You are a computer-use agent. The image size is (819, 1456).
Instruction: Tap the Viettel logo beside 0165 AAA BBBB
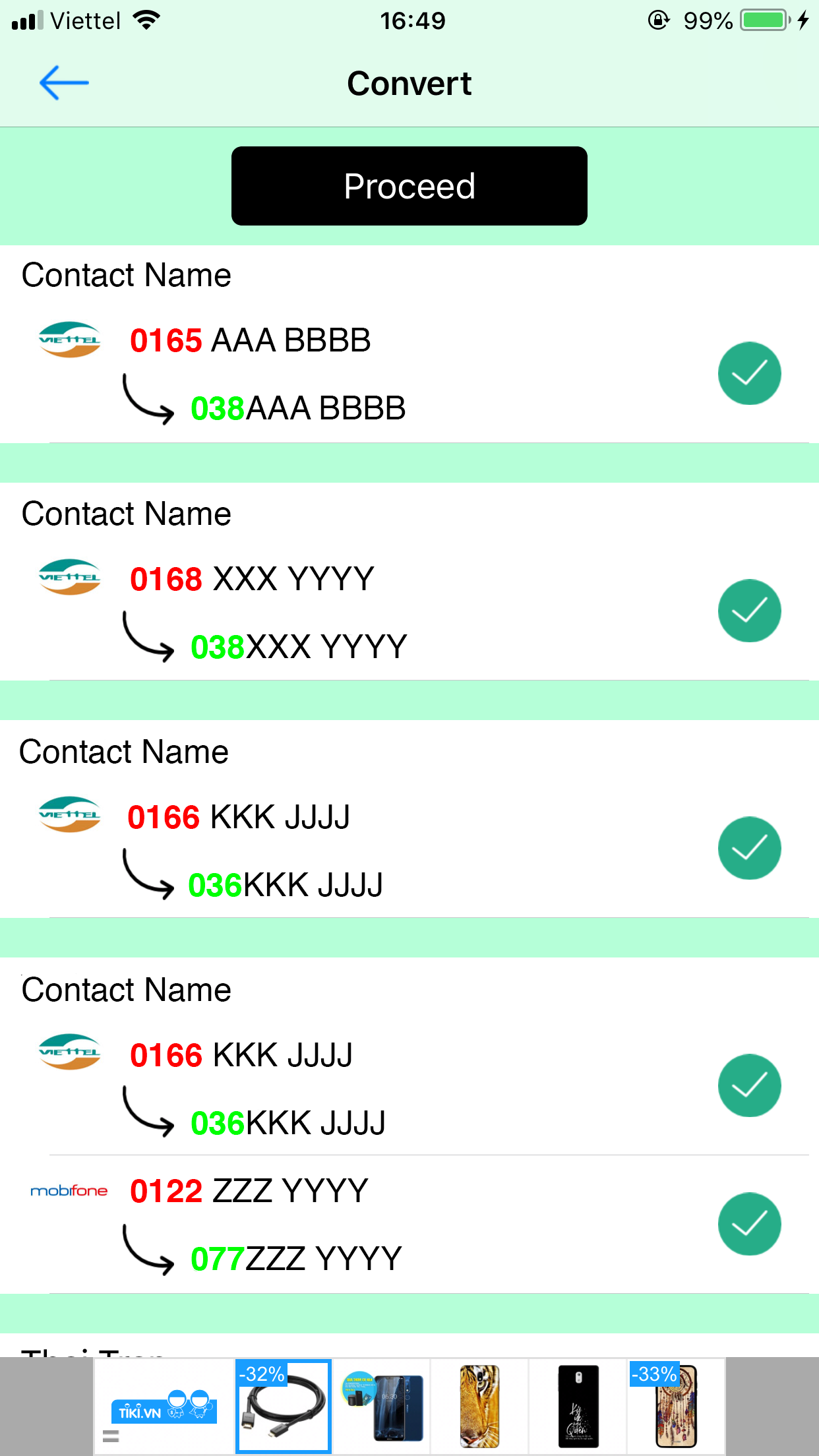[x=69, y=340]
